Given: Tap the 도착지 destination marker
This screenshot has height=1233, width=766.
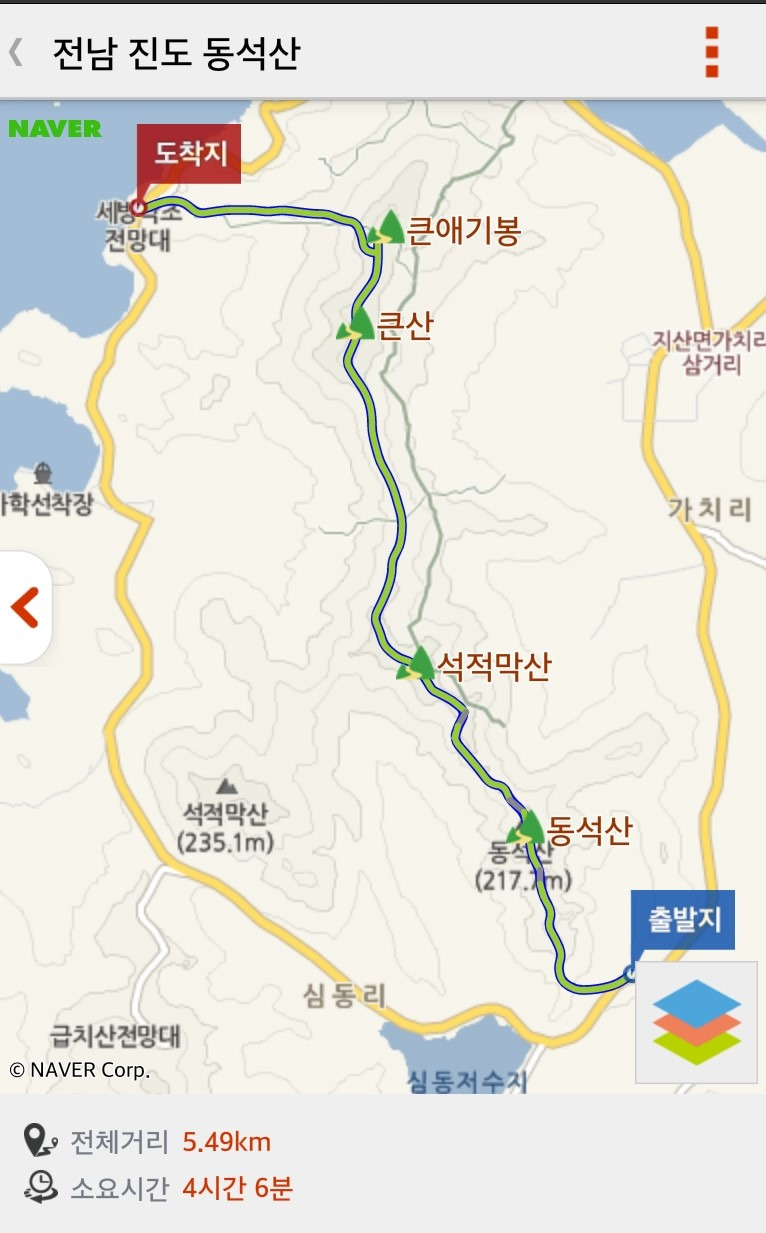Looking at the screenshot, I should [x=189, y=154].
